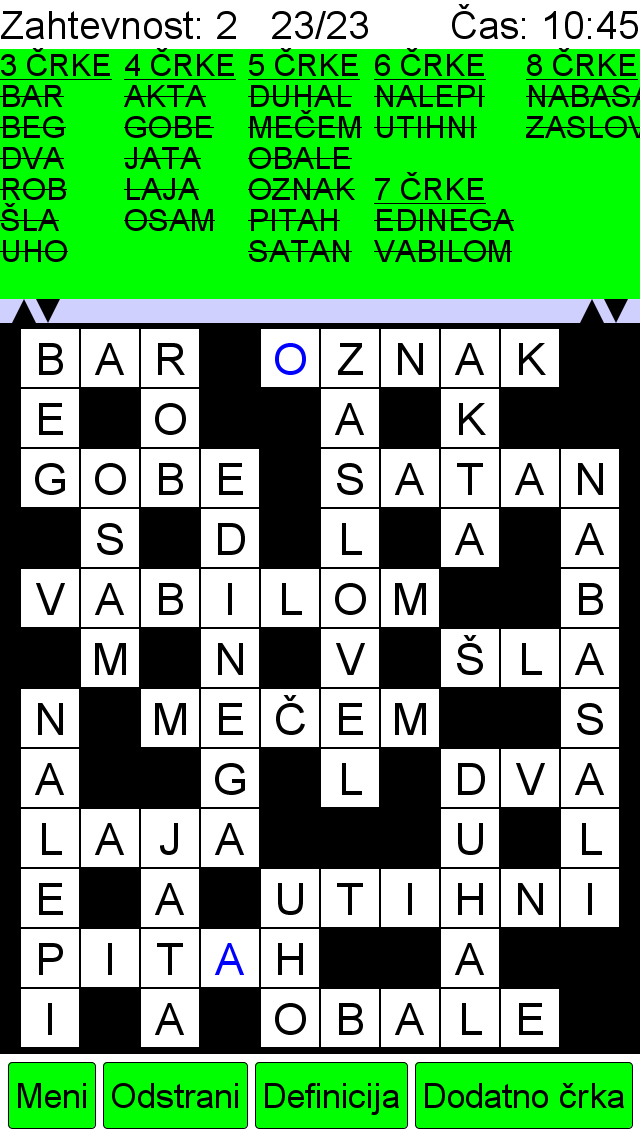Choose UTIHNI in the 6 ČRKE column

pyautogui.click(x=425, y=128)
